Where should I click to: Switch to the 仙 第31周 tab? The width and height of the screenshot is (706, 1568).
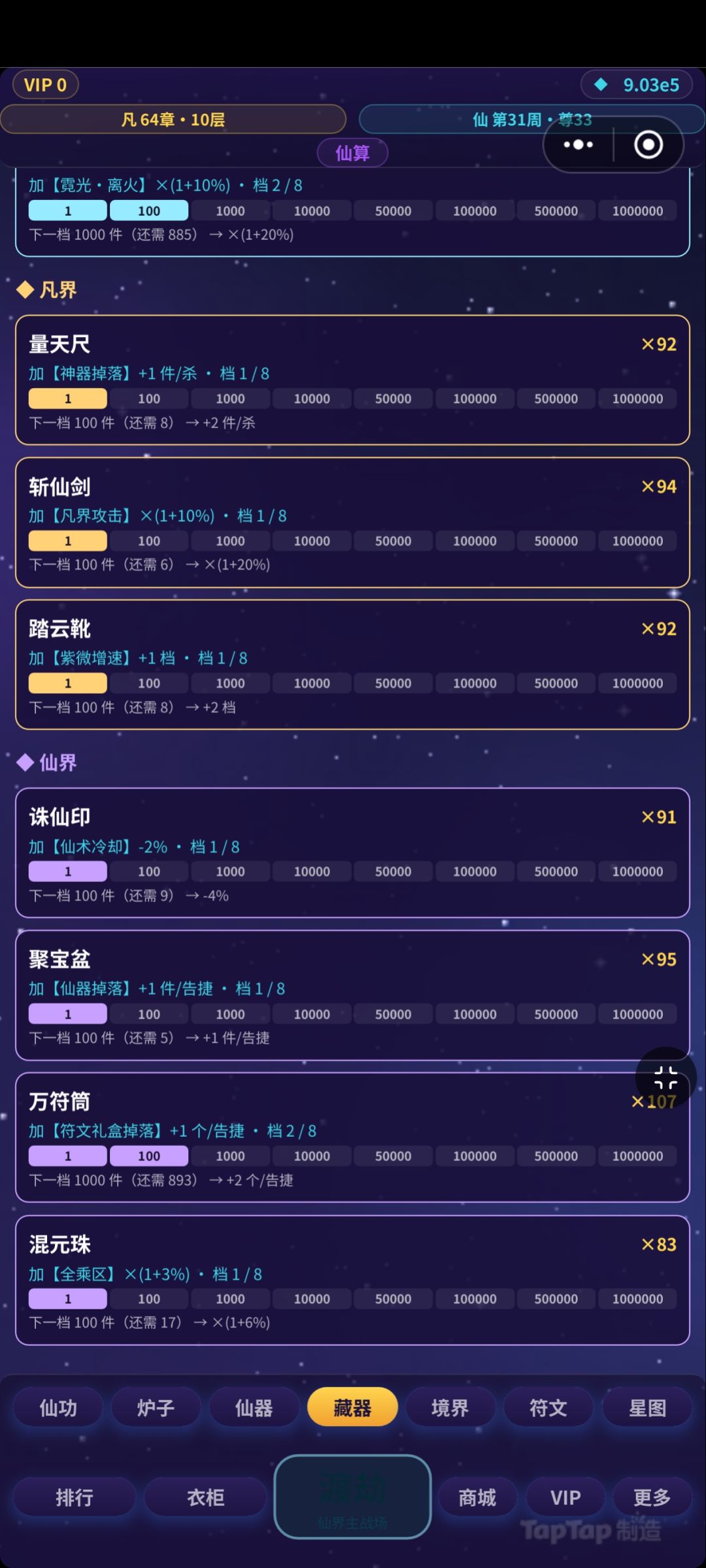pyautogui.click(x=531, y=120)
